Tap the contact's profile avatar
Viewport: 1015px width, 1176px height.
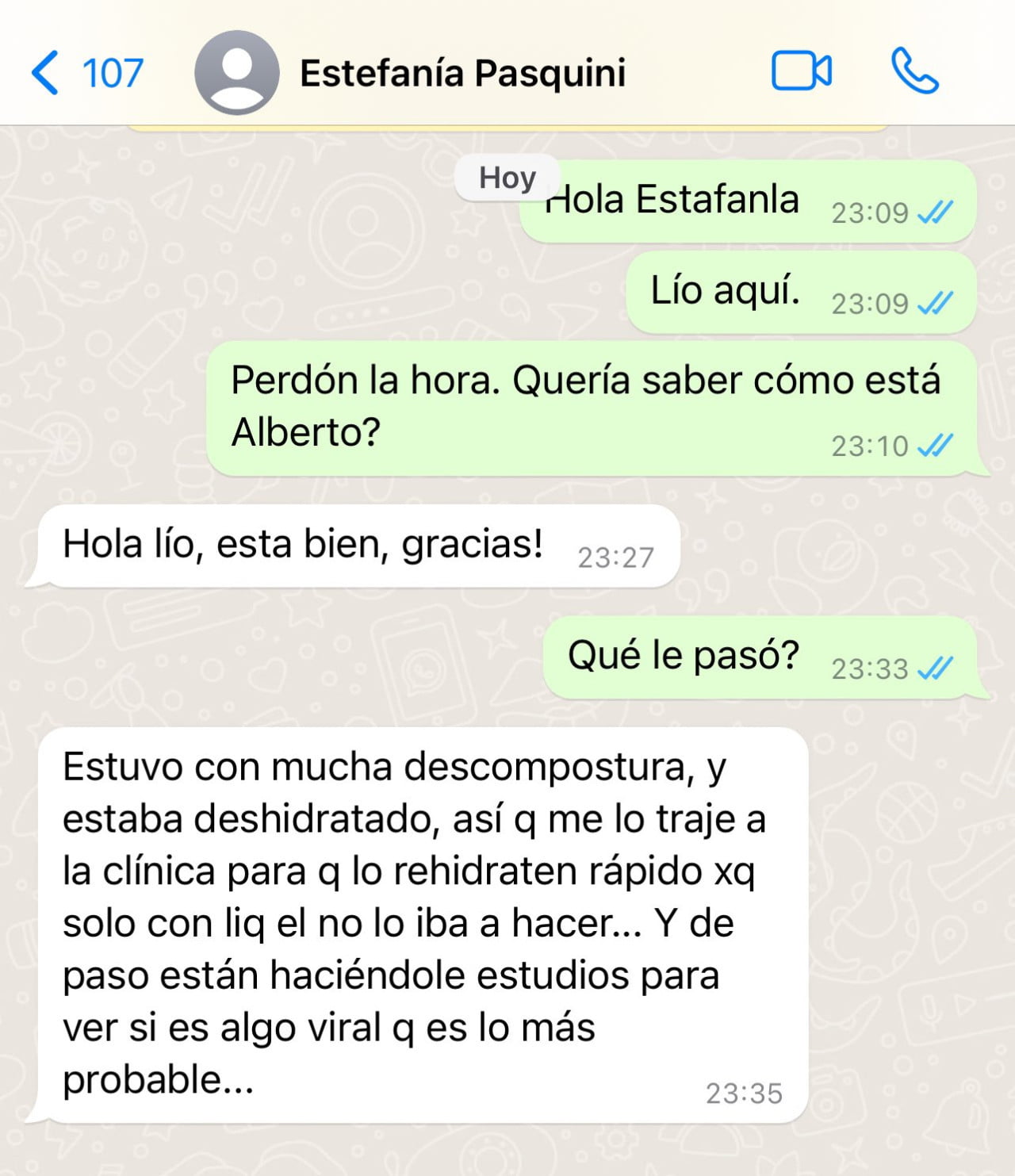pos(236,73)
